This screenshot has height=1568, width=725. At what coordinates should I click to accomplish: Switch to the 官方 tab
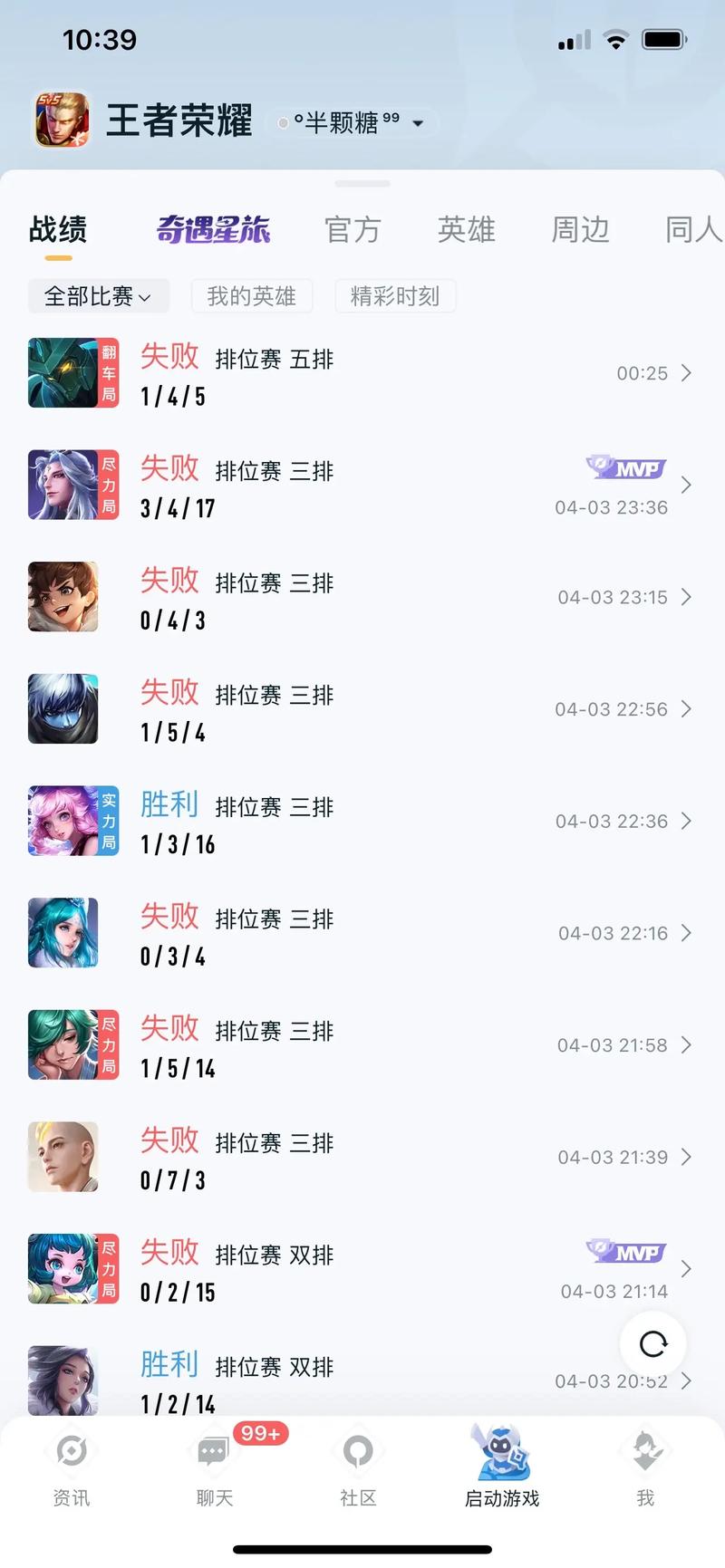pos(353,230)
